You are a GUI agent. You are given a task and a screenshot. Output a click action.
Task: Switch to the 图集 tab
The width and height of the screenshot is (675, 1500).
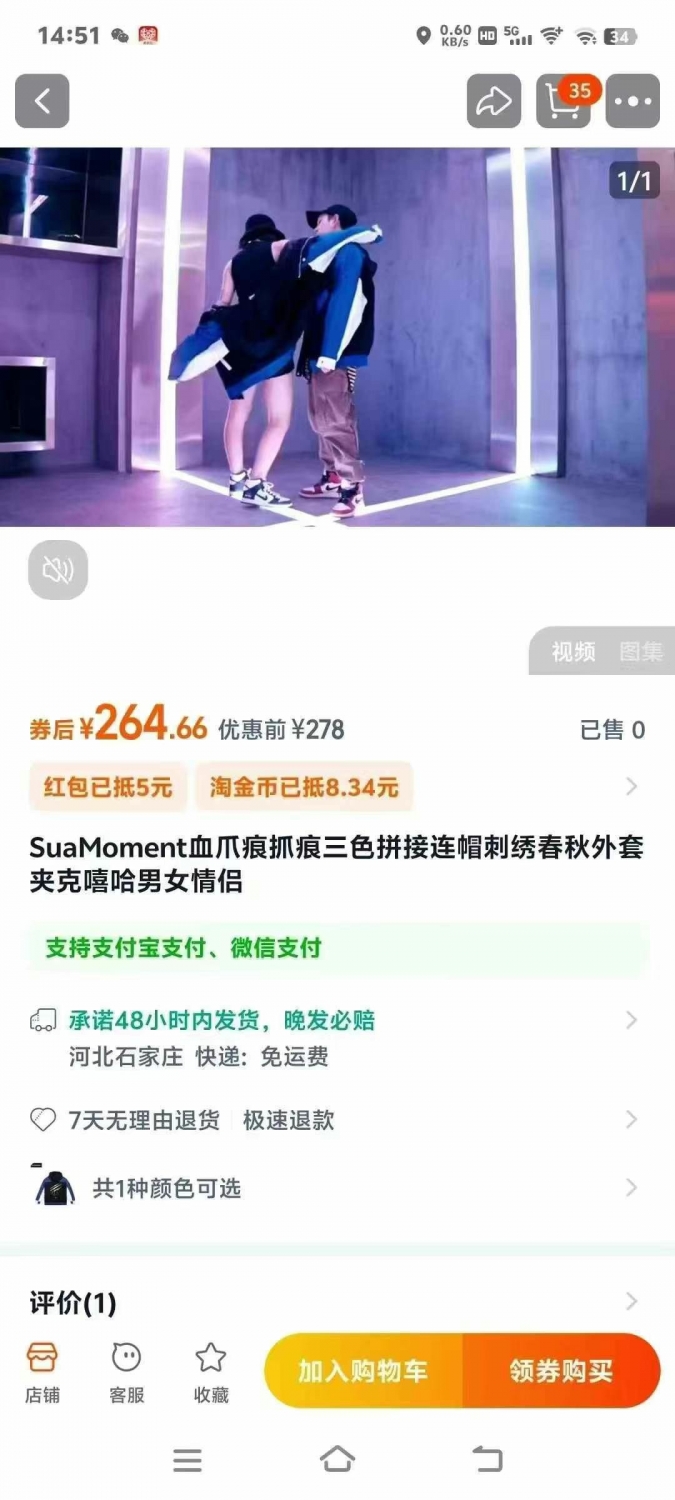pos(641,652)
